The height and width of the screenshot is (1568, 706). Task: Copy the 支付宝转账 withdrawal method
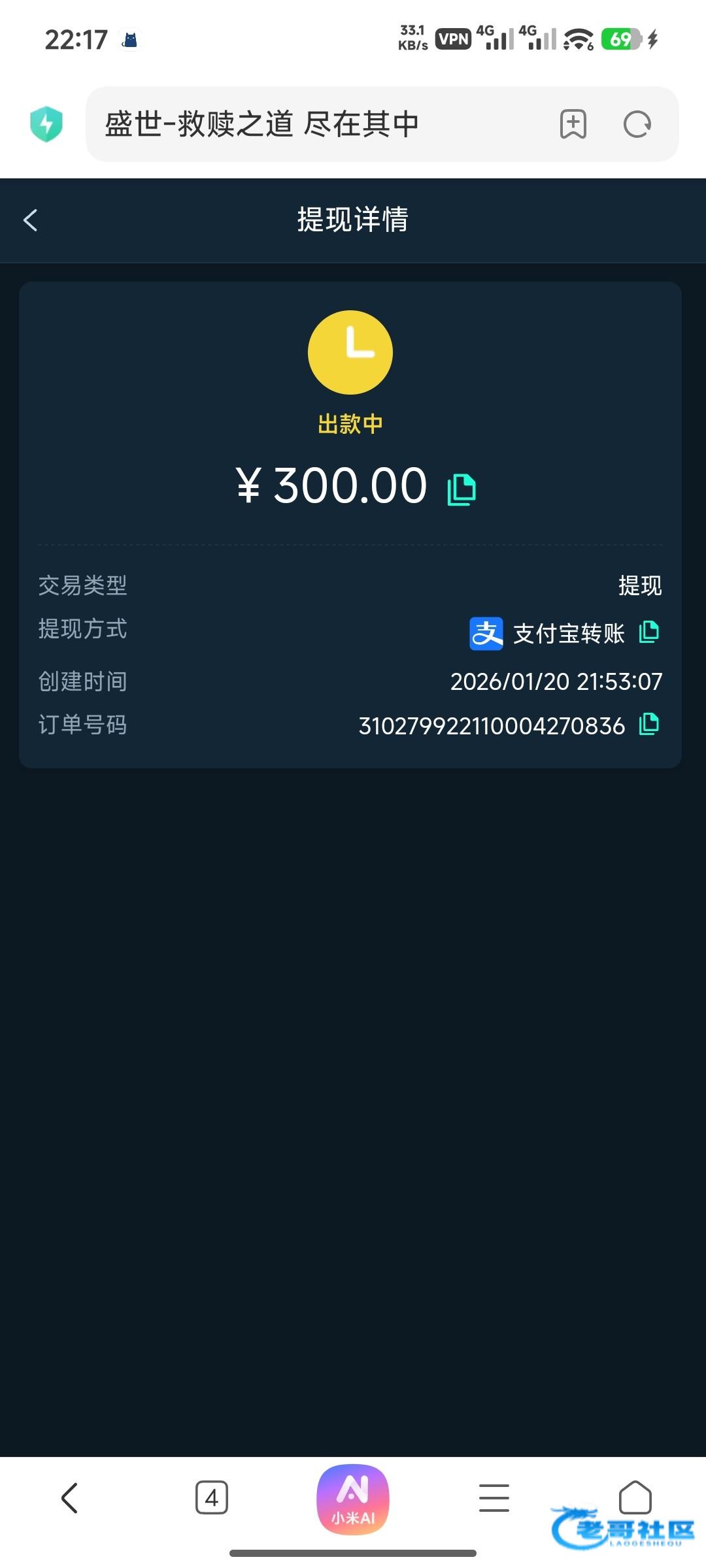648,632
